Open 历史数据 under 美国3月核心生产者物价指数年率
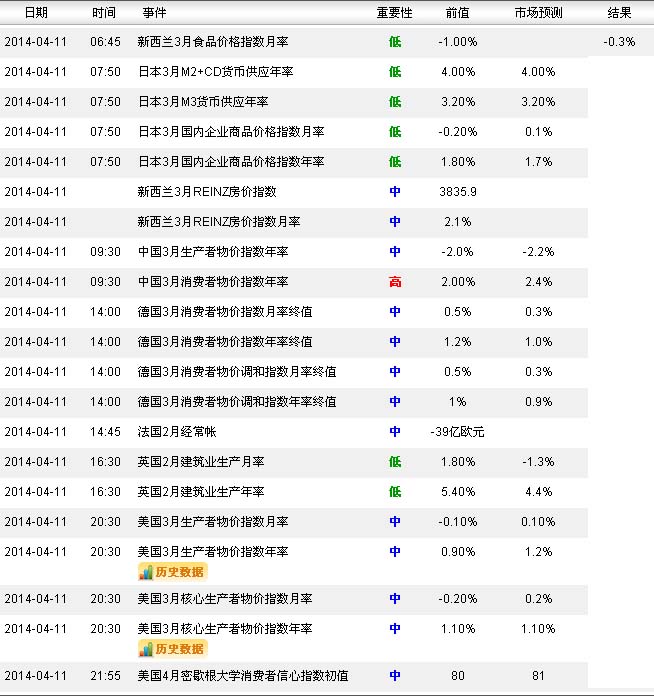This screenshot has height=698, width=654. click(x=172, y=649)
